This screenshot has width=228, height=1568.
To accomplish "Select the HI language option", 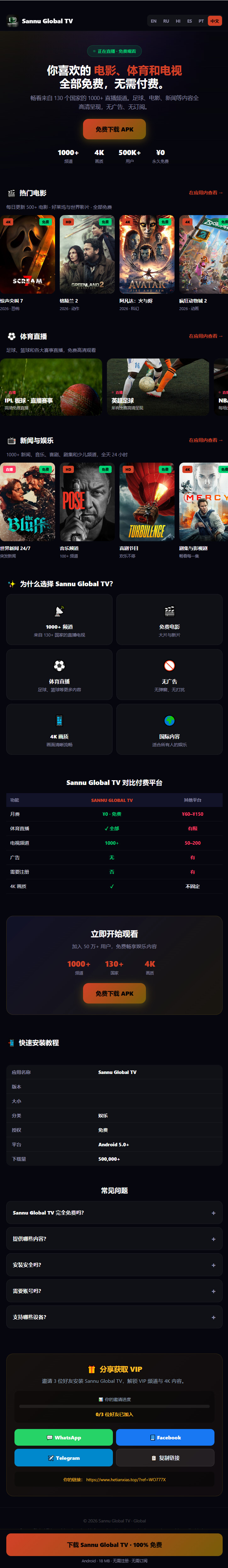I will [178, 21].
